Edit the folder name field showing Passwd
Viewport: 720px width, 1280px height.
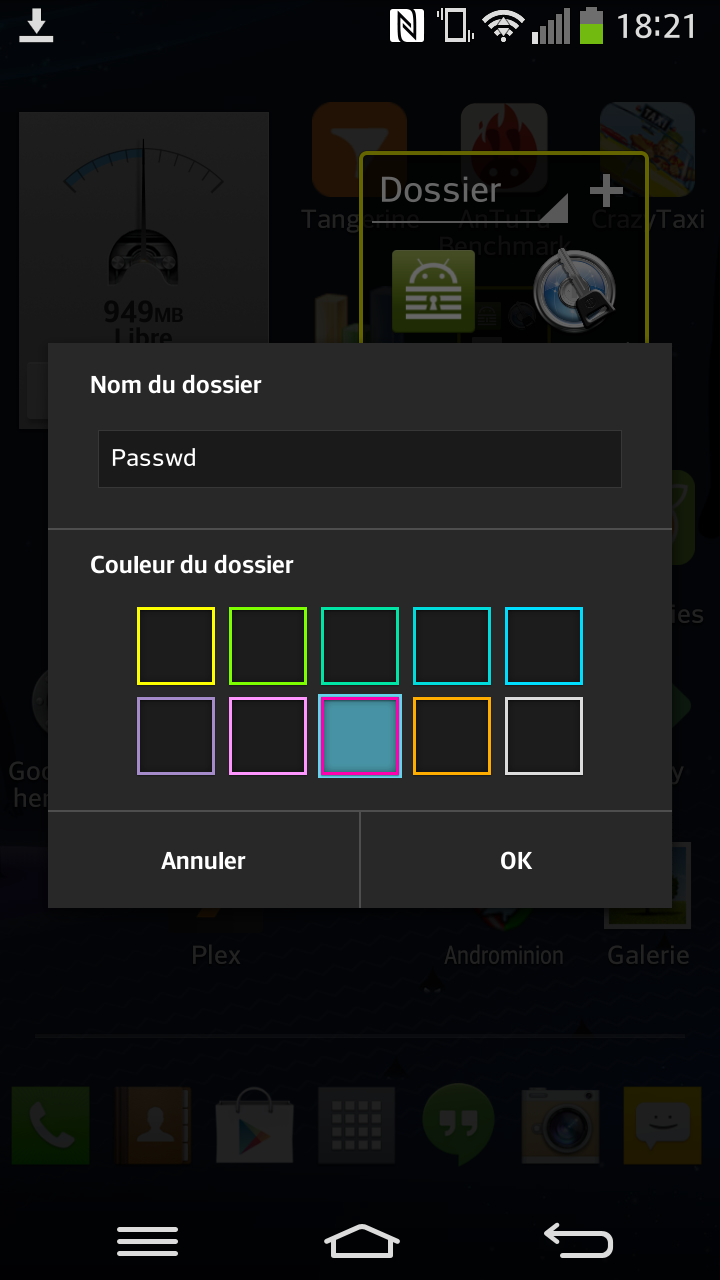point(359,459)
